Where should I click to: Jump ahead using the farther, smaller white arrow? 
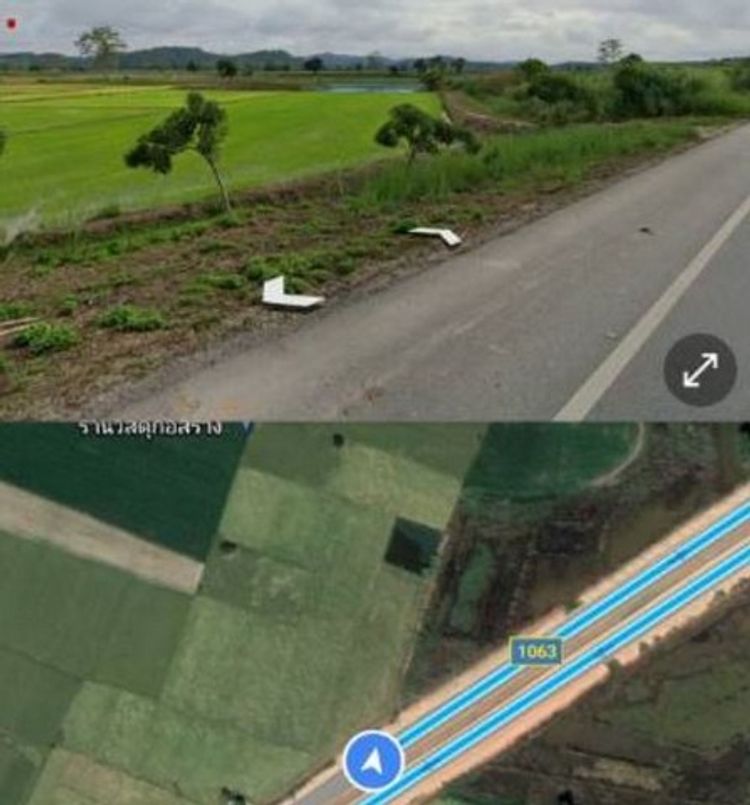click(437, 235)
